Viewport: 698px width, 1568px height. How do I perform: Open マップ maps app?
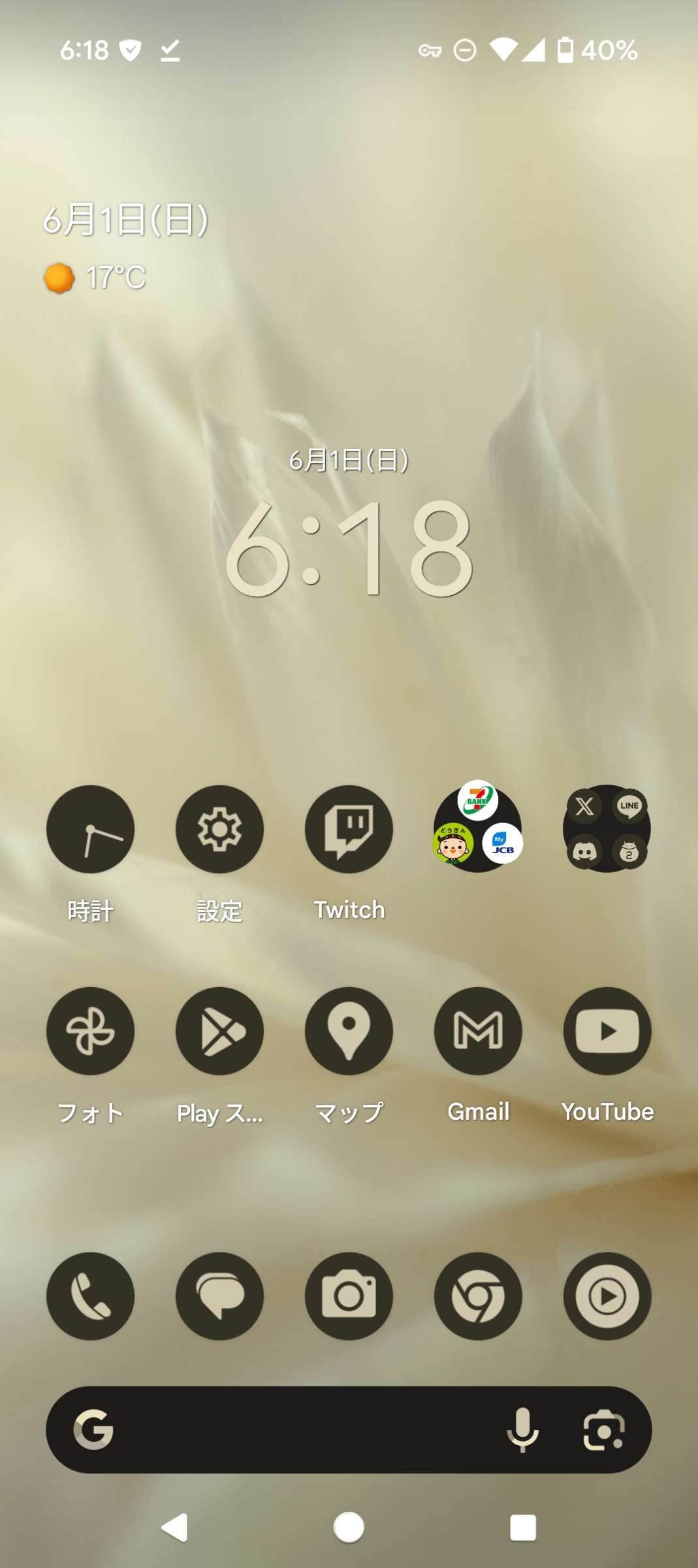pos(349,1031)
